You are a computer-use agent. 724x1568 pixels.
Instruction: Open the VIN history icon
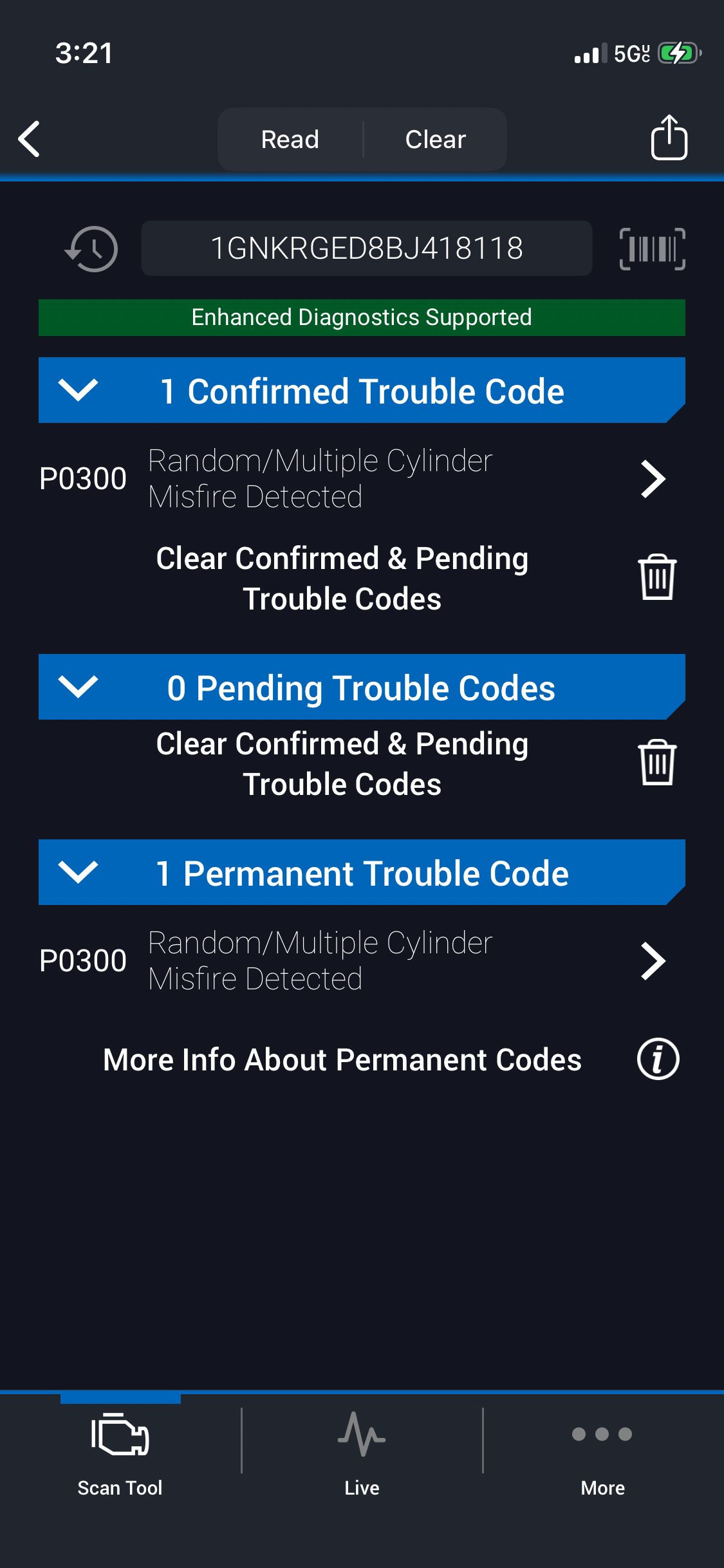tap(91, 248)
